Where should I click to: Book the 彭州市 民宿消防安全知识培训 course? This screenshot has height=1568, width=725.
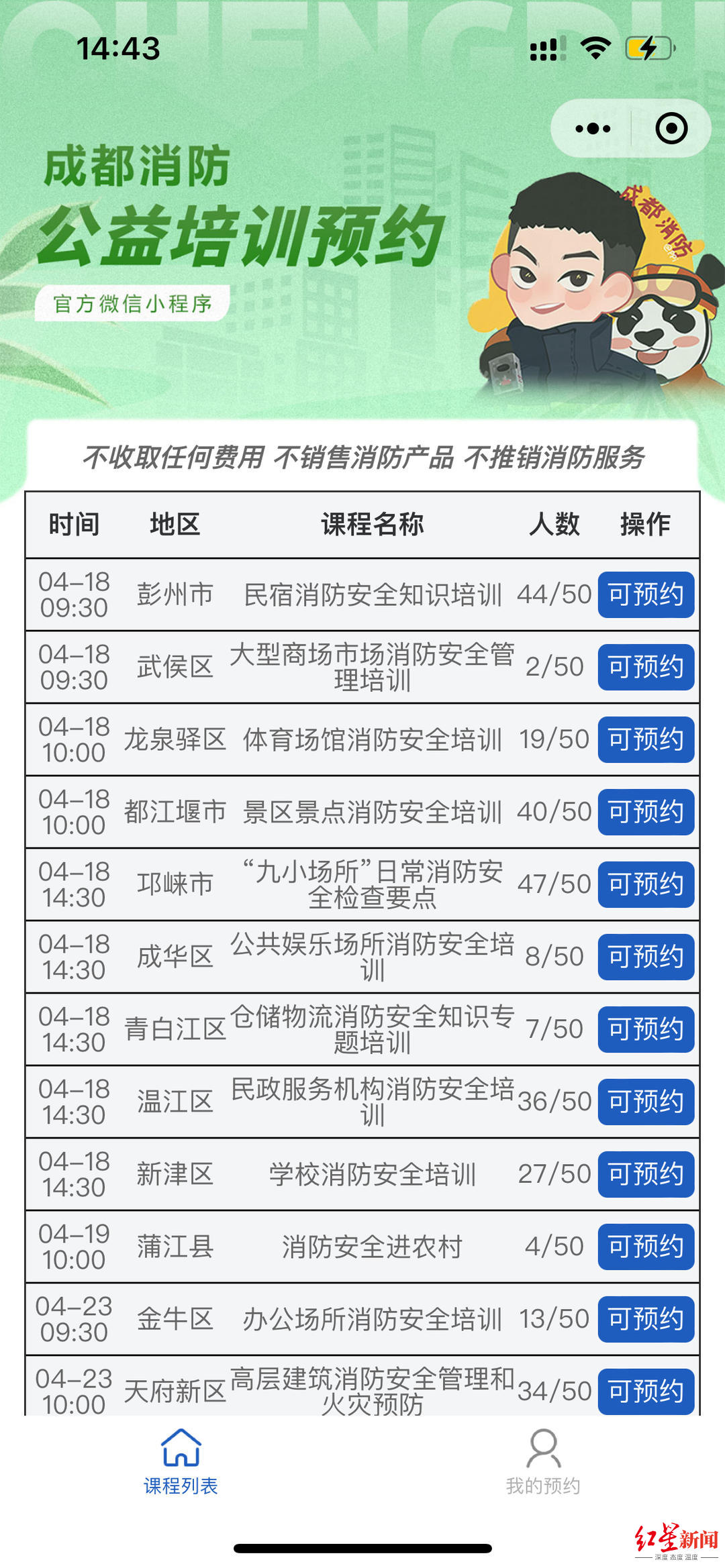point(646,594)
